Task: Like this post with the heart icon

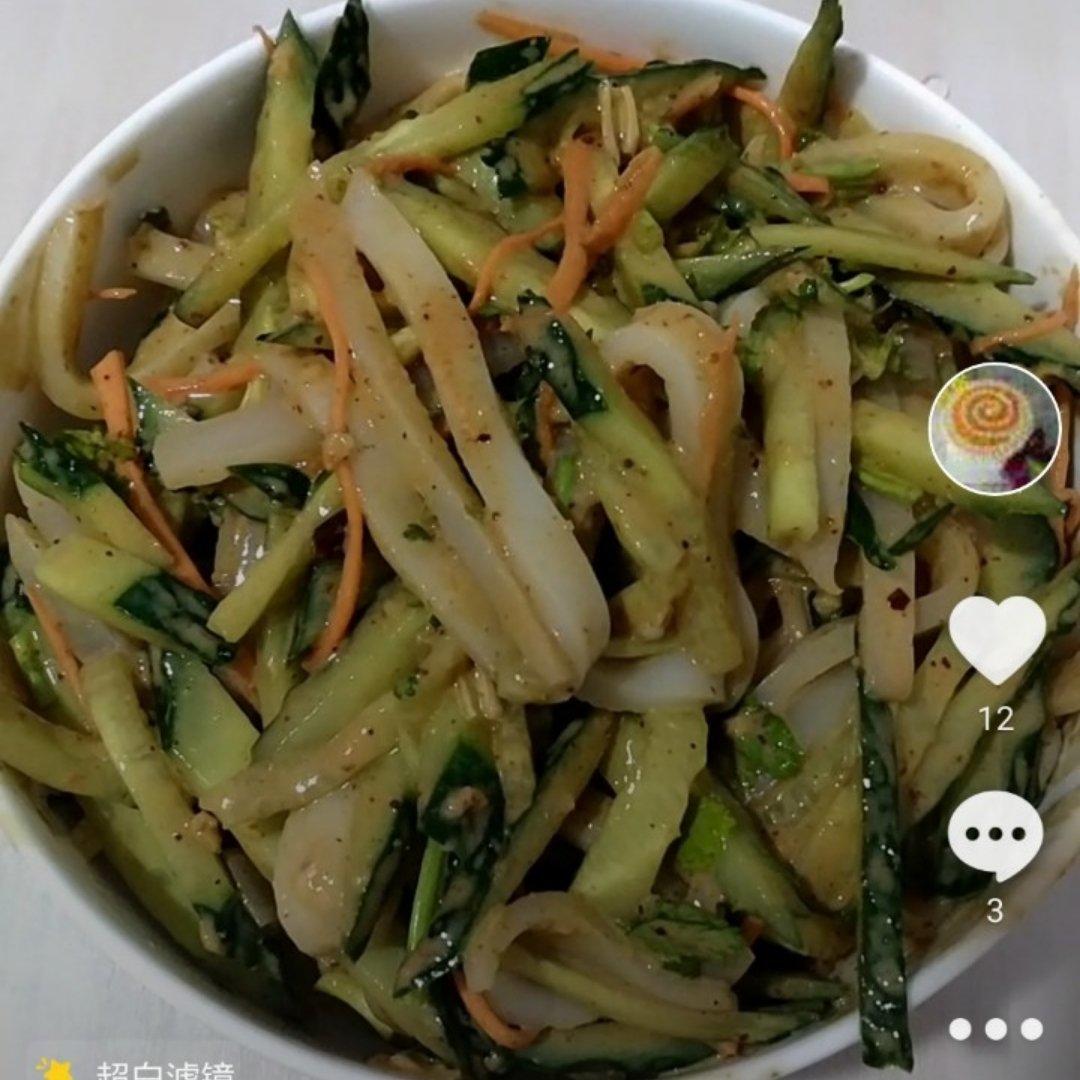Action: coord(996,638)
